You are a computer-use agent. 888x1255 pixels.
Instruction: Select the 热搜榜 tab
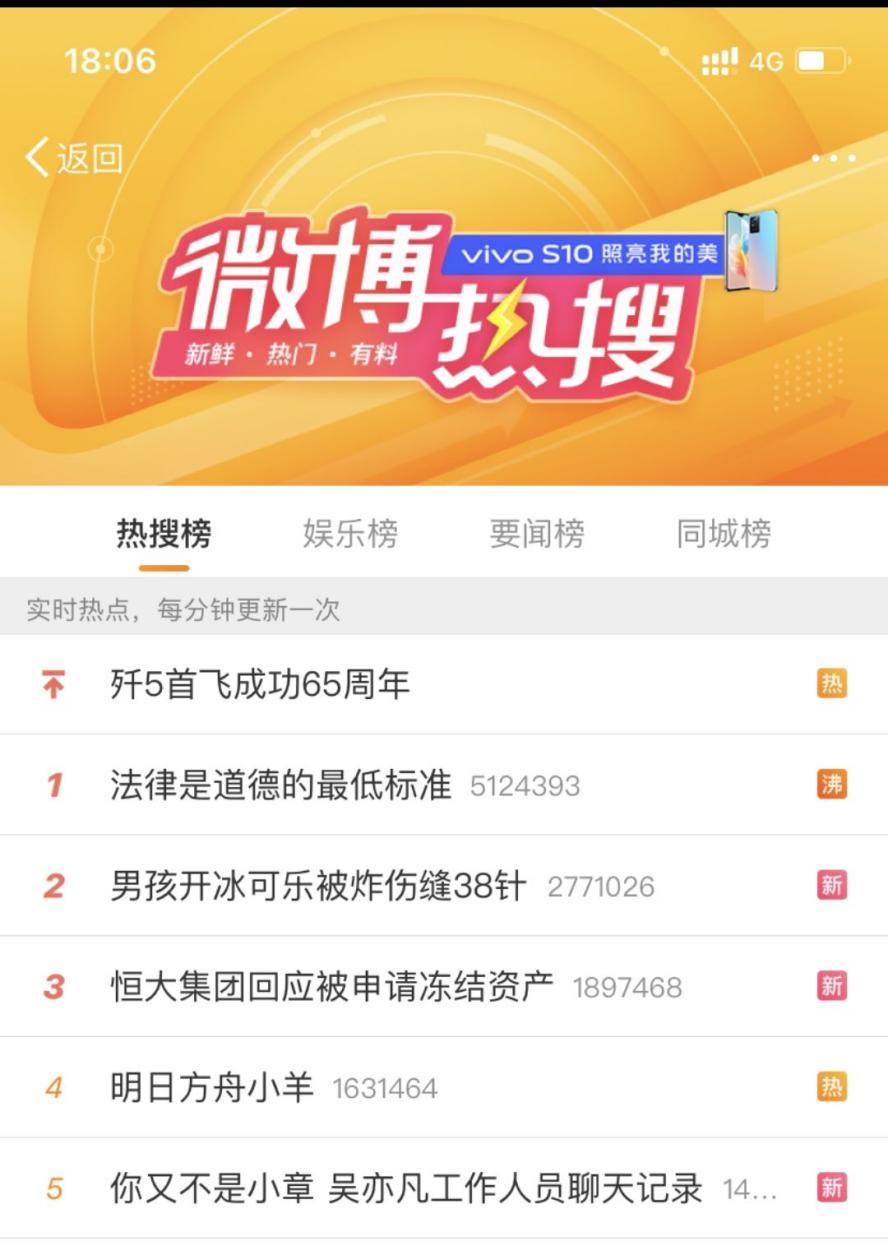(164, 534)
